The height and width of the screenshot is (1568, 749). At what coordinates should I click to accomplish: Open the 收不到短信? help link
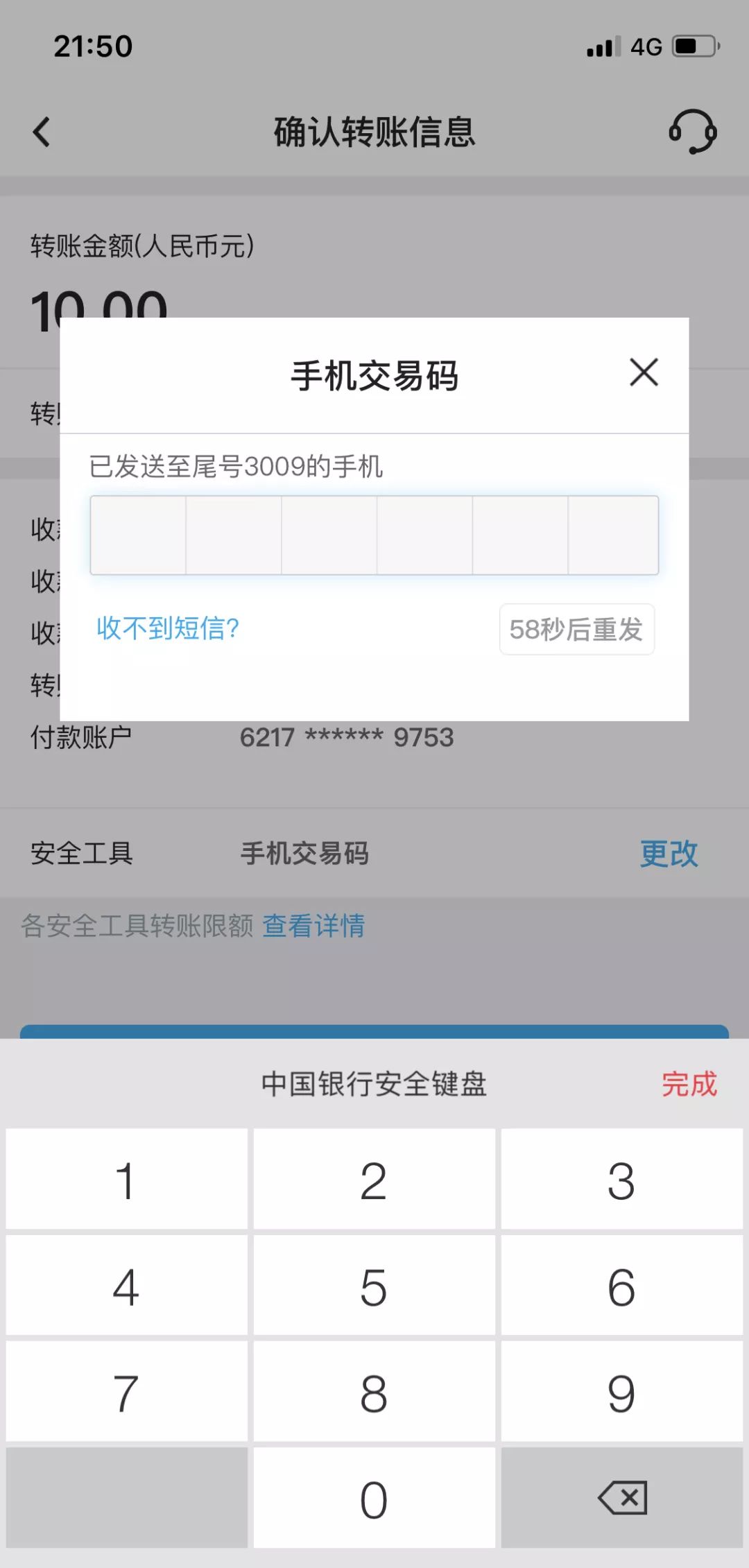pyautogui.click(x=168, y=628)
